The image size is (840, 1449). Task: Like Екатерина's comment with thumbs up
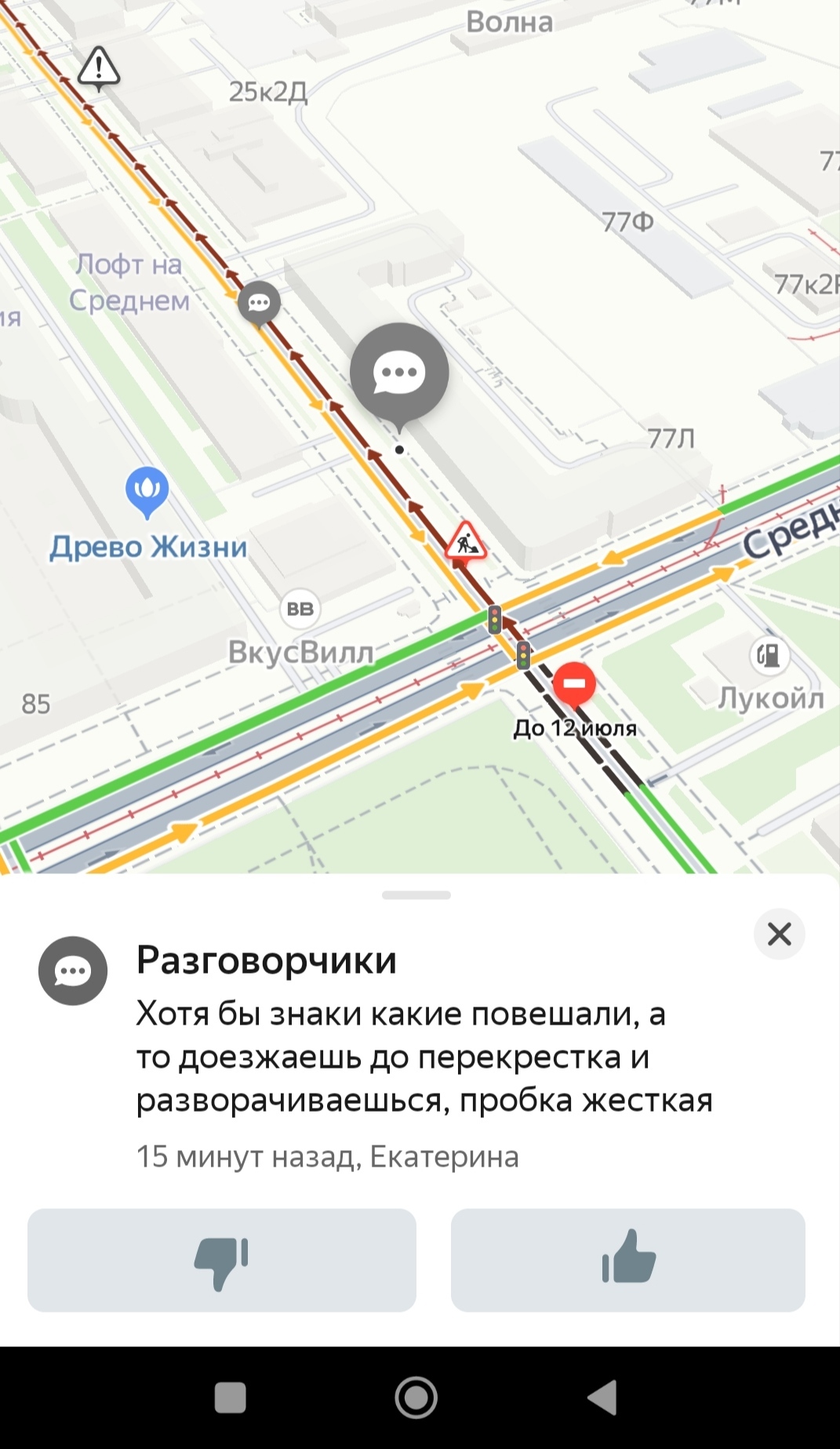pos(627,1260)
